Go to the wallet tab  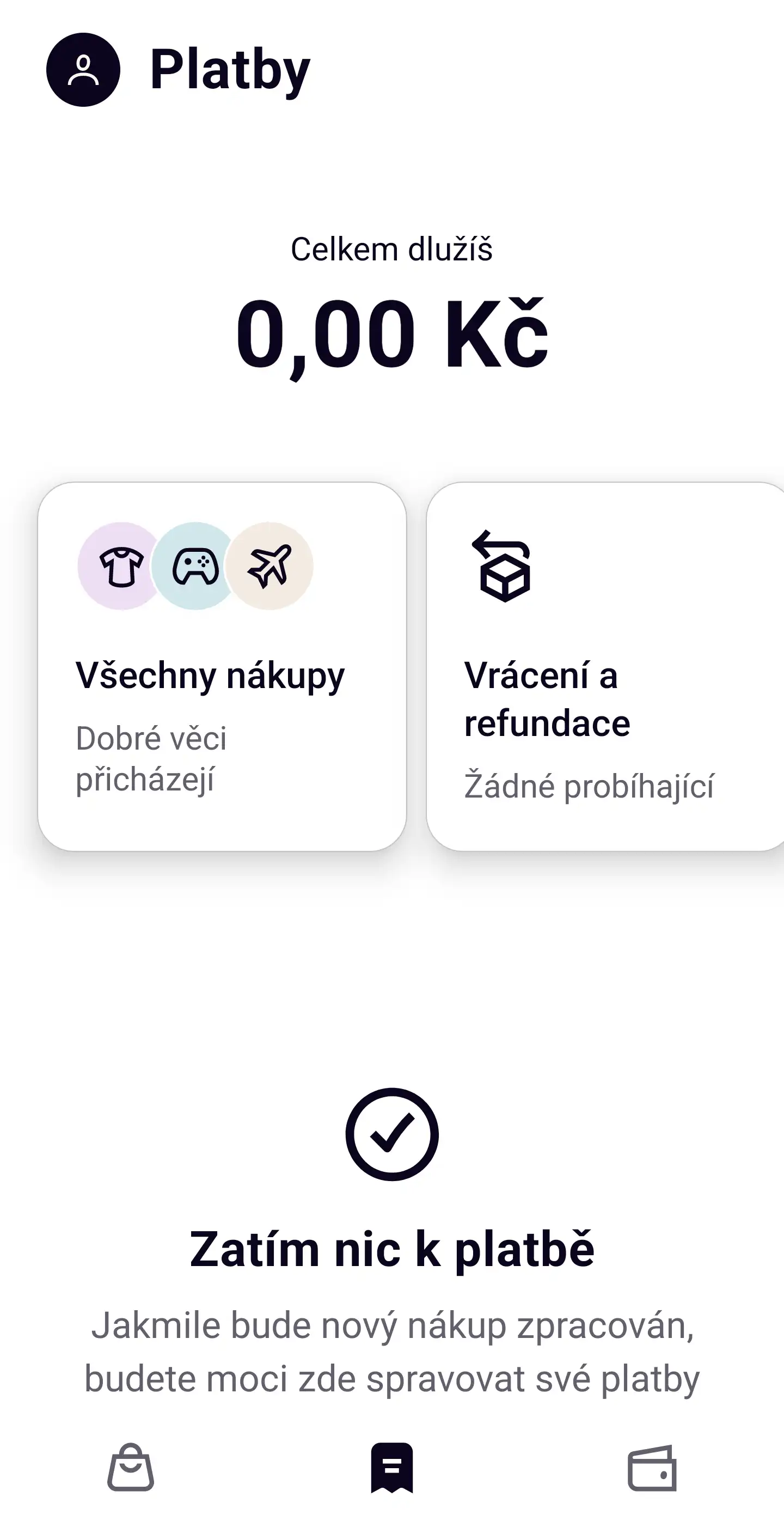653,1468
